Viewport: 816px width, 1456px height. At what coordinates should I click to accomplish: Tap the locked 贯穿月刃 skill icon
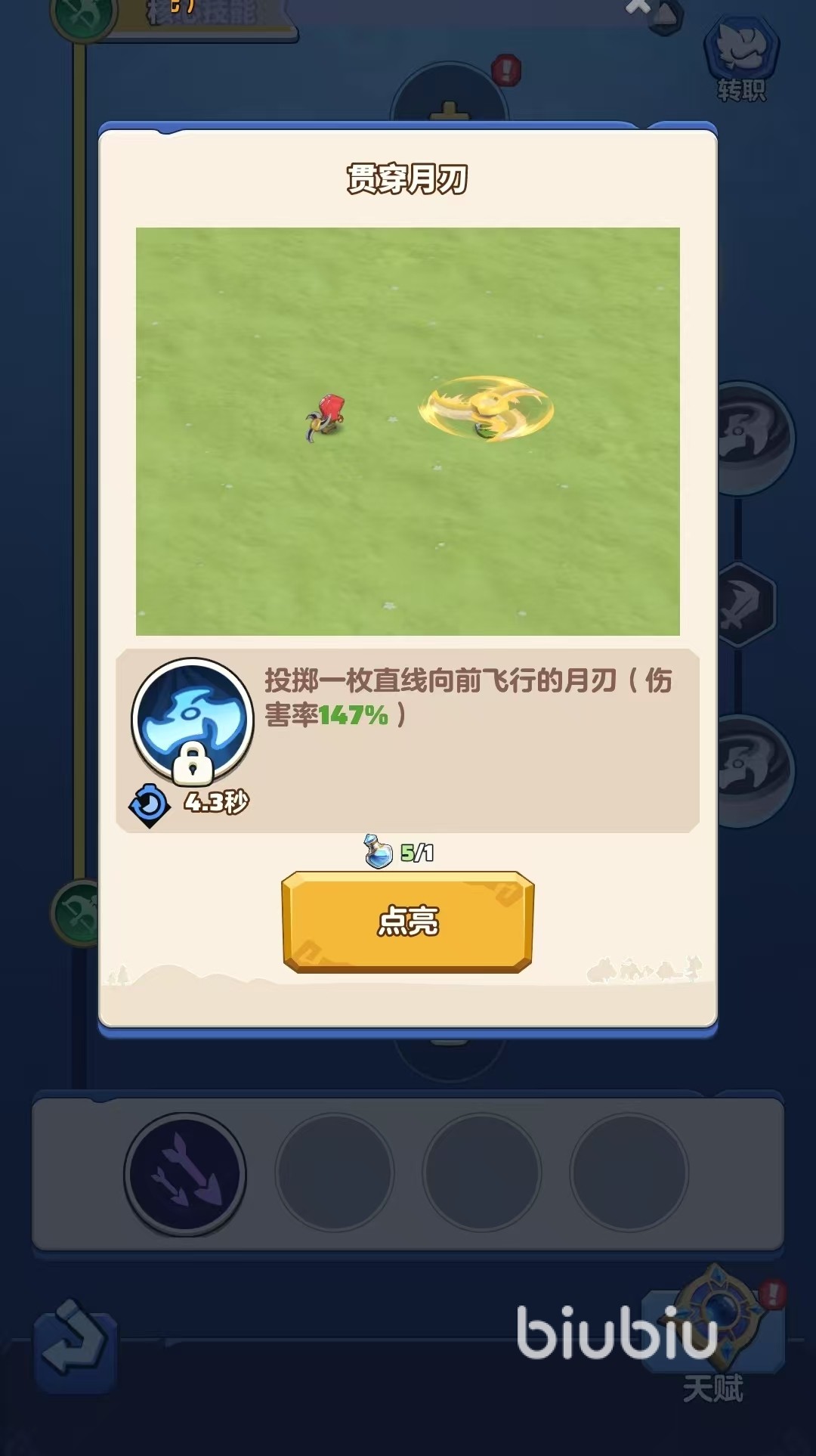pos(193,720)
